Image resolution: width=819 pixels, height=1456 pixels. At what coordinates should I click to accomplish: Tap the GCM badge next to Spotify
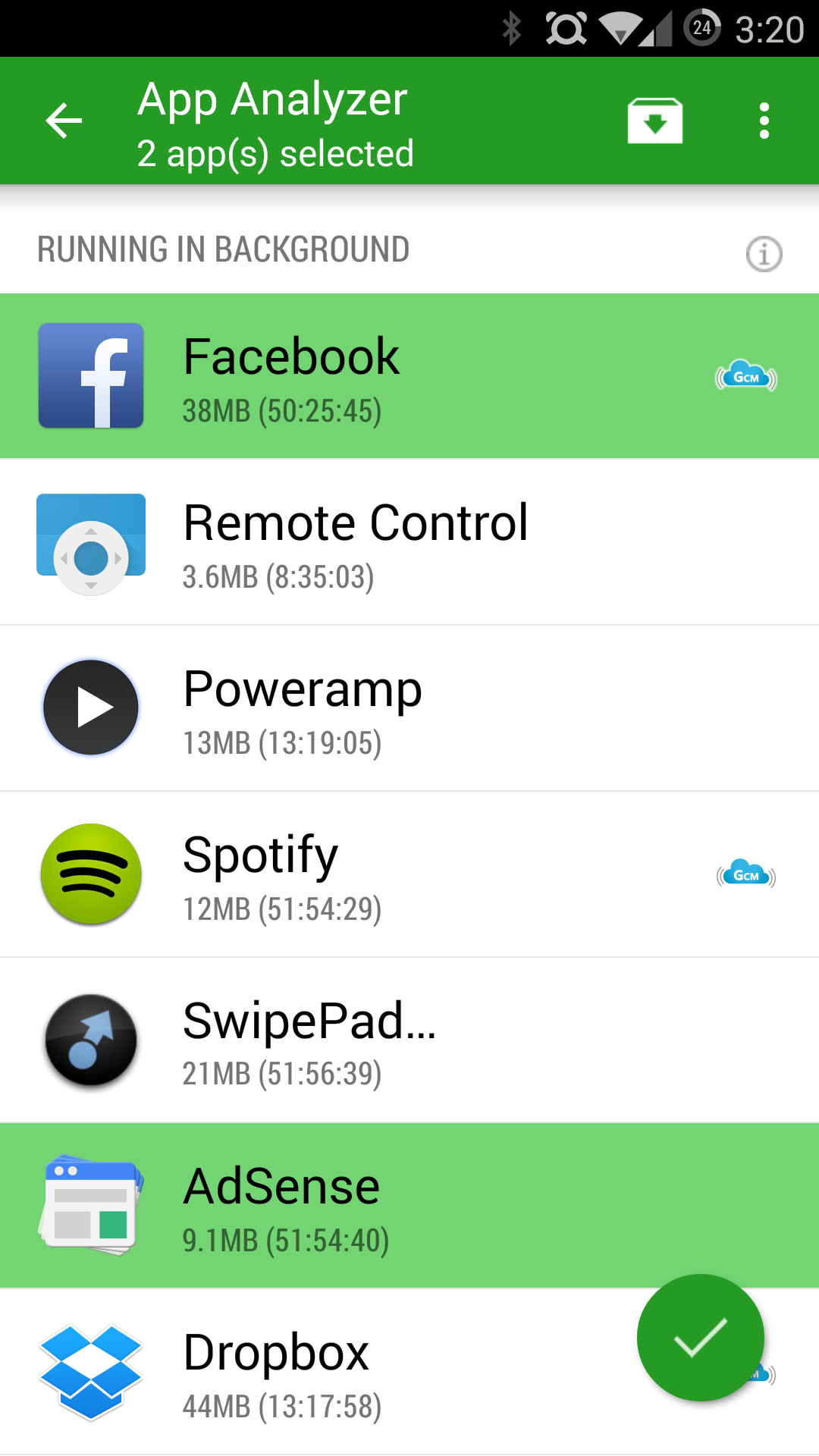(746, 875)
